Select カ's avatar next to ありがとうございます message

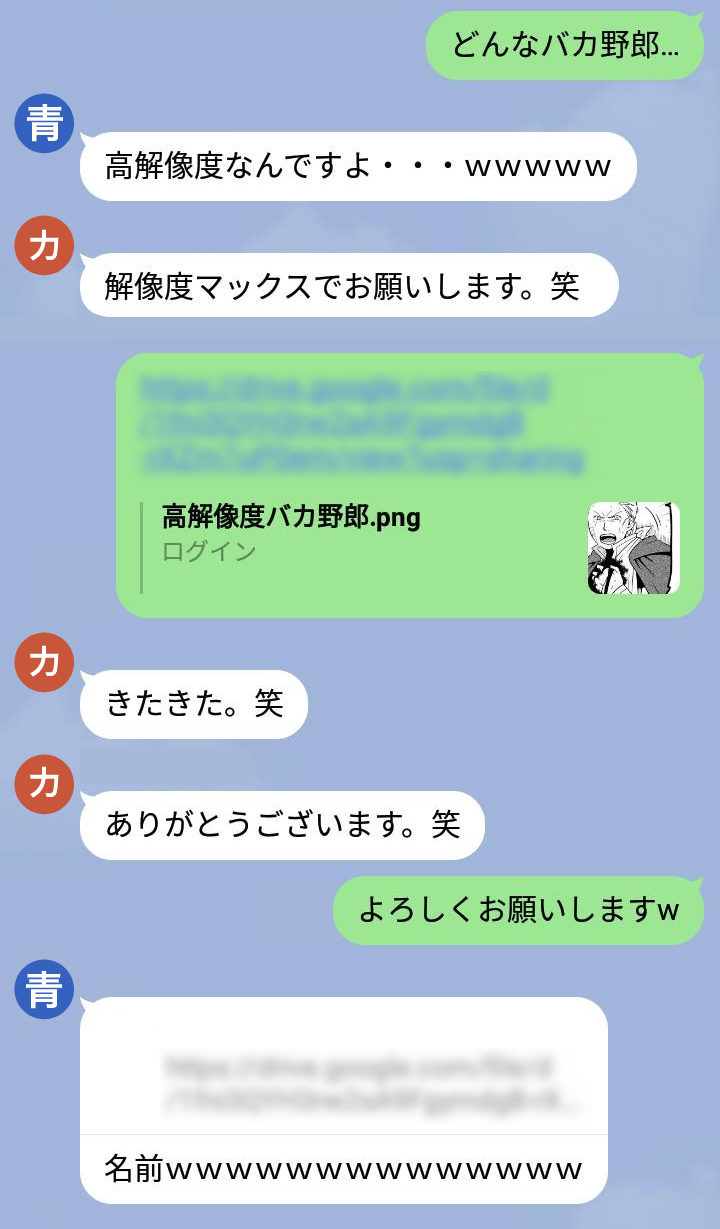tap(45, 783)
